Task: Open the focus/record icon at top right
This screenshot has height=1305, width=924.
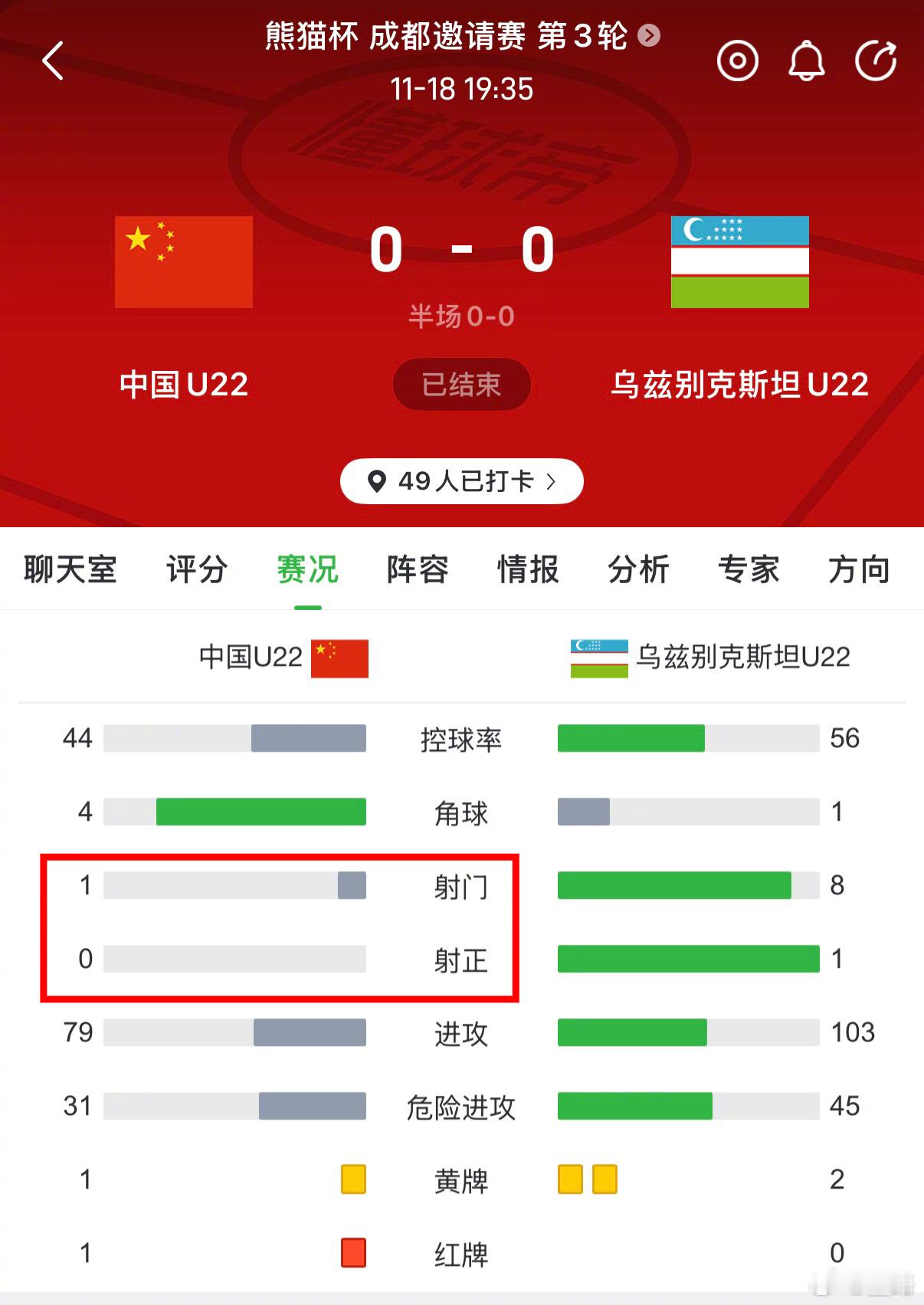Action: click(737, 61)
